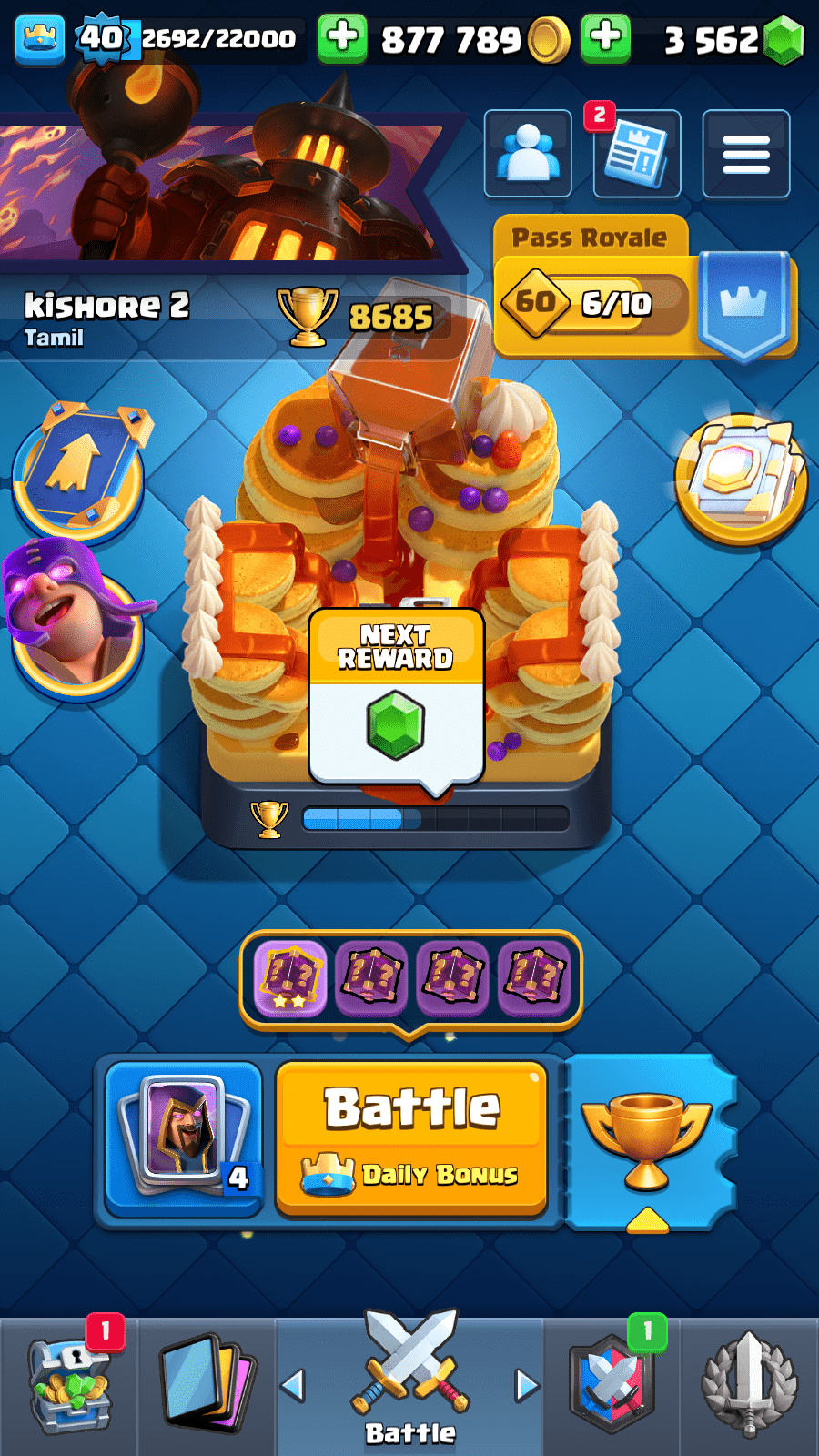Open the friends and social icon
The width and height of the screenshot is (819, 1456).
pyautogui.click(x=528, y=153)
